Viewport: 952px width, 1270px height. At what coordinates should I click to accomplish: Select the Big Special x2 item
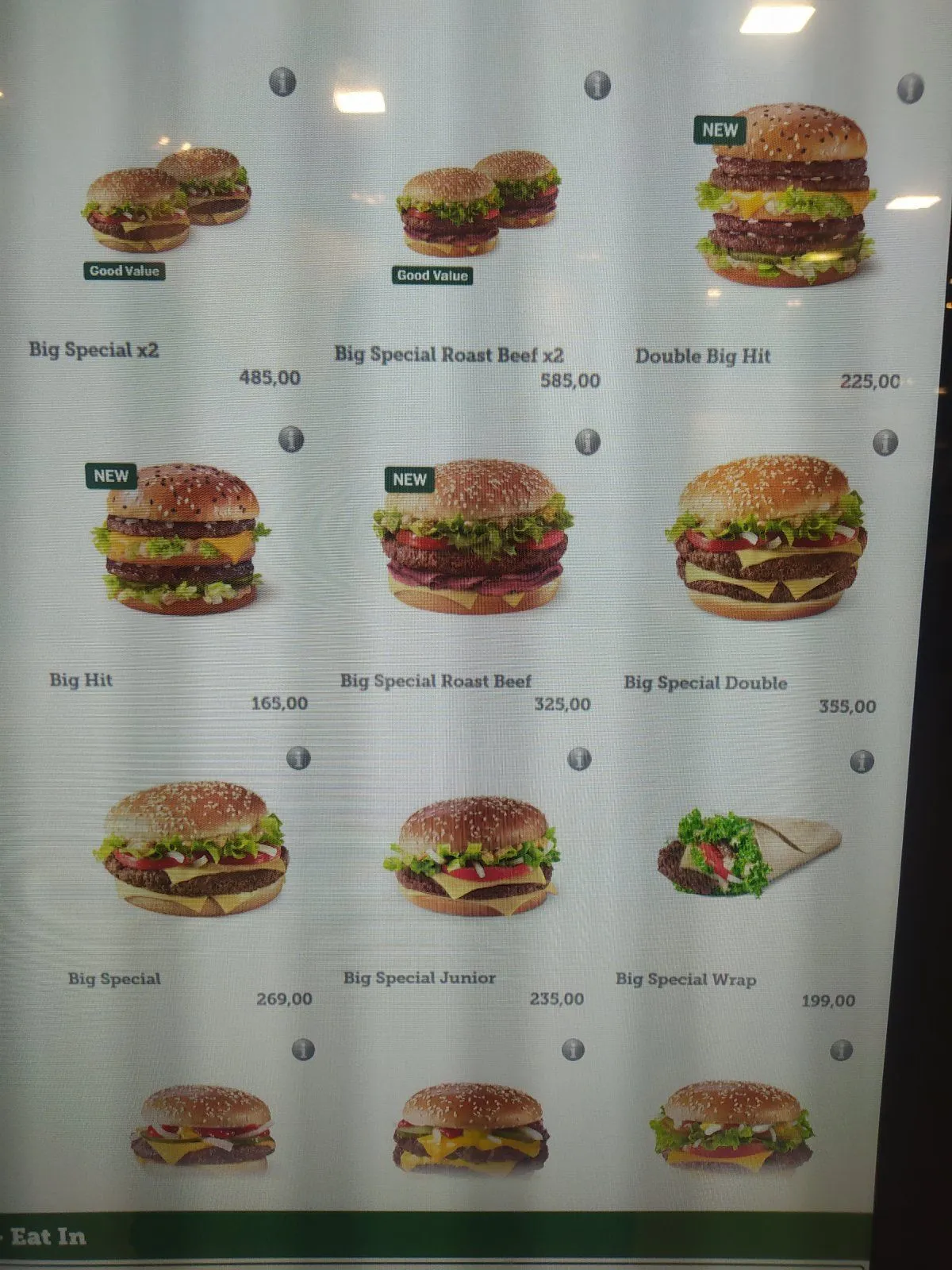pyautogui.click(x=168, y=200)
